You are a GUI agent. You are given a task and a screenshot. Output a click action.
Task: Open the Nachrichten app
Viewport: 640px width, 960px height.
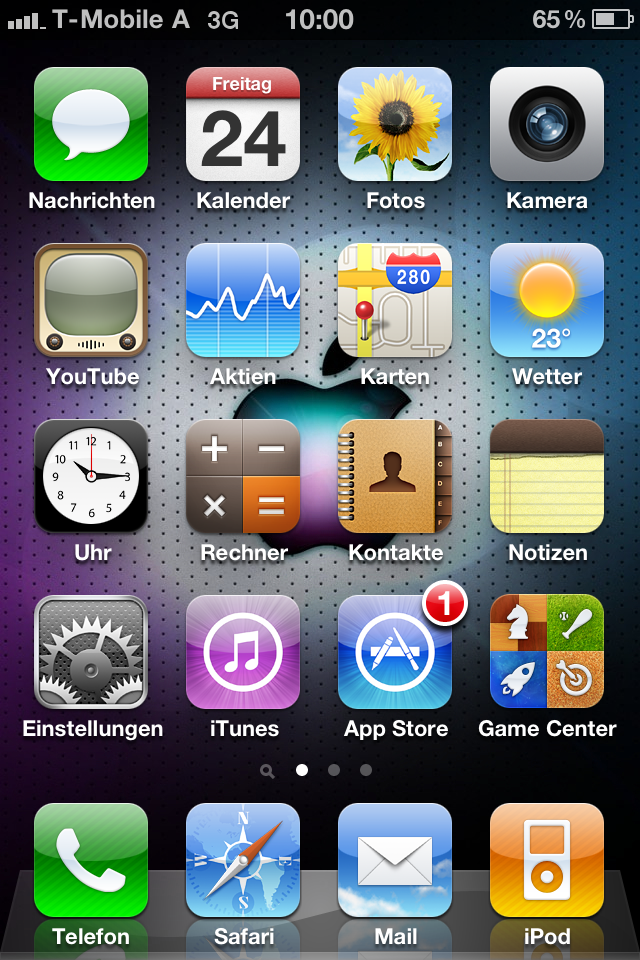click(x=91, y=125)
